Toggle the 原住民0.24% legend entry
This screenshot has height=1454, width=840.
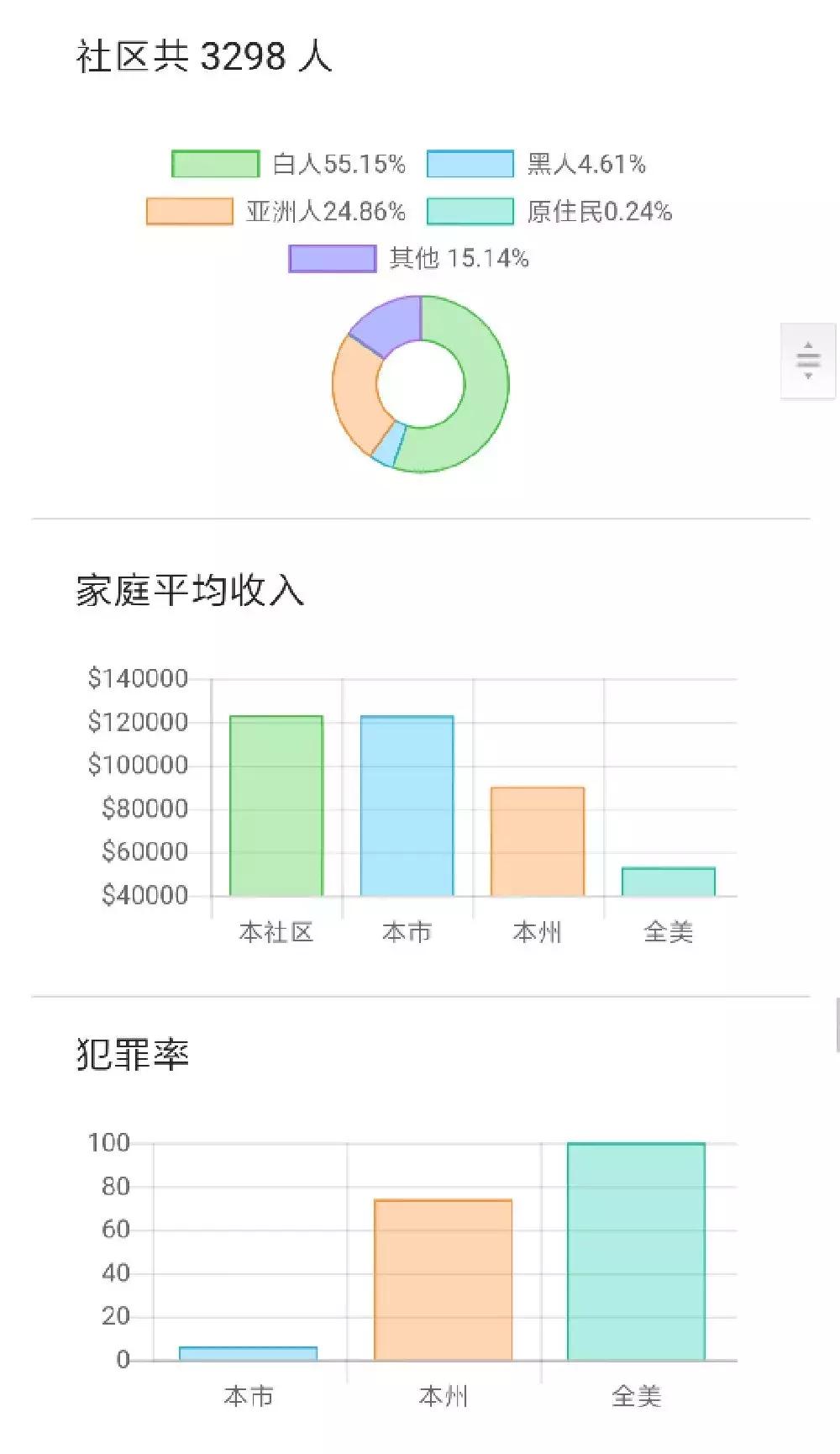[598, 213]
